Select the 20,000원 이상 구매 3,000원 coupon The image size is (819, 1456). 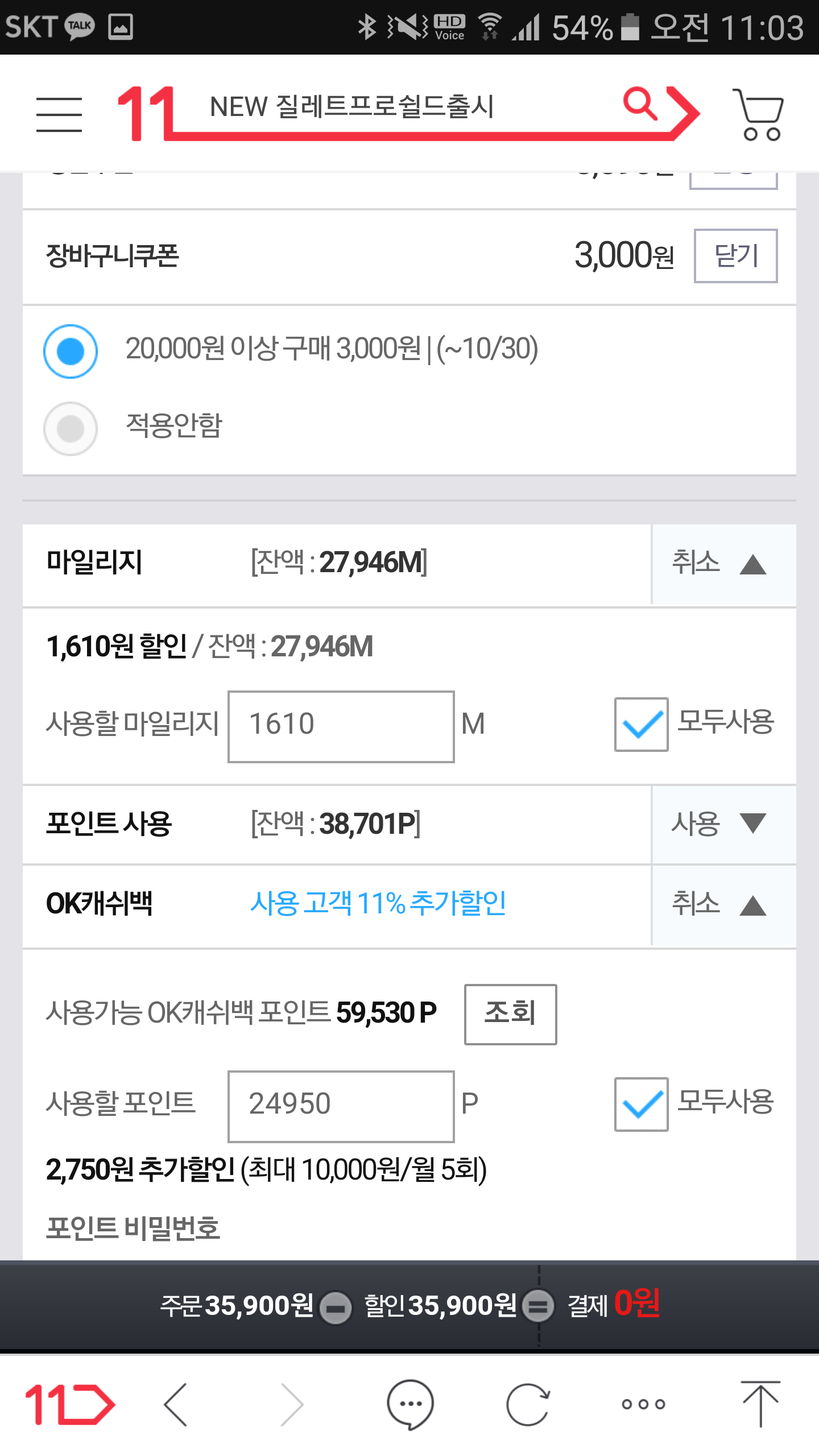point(71,351)
